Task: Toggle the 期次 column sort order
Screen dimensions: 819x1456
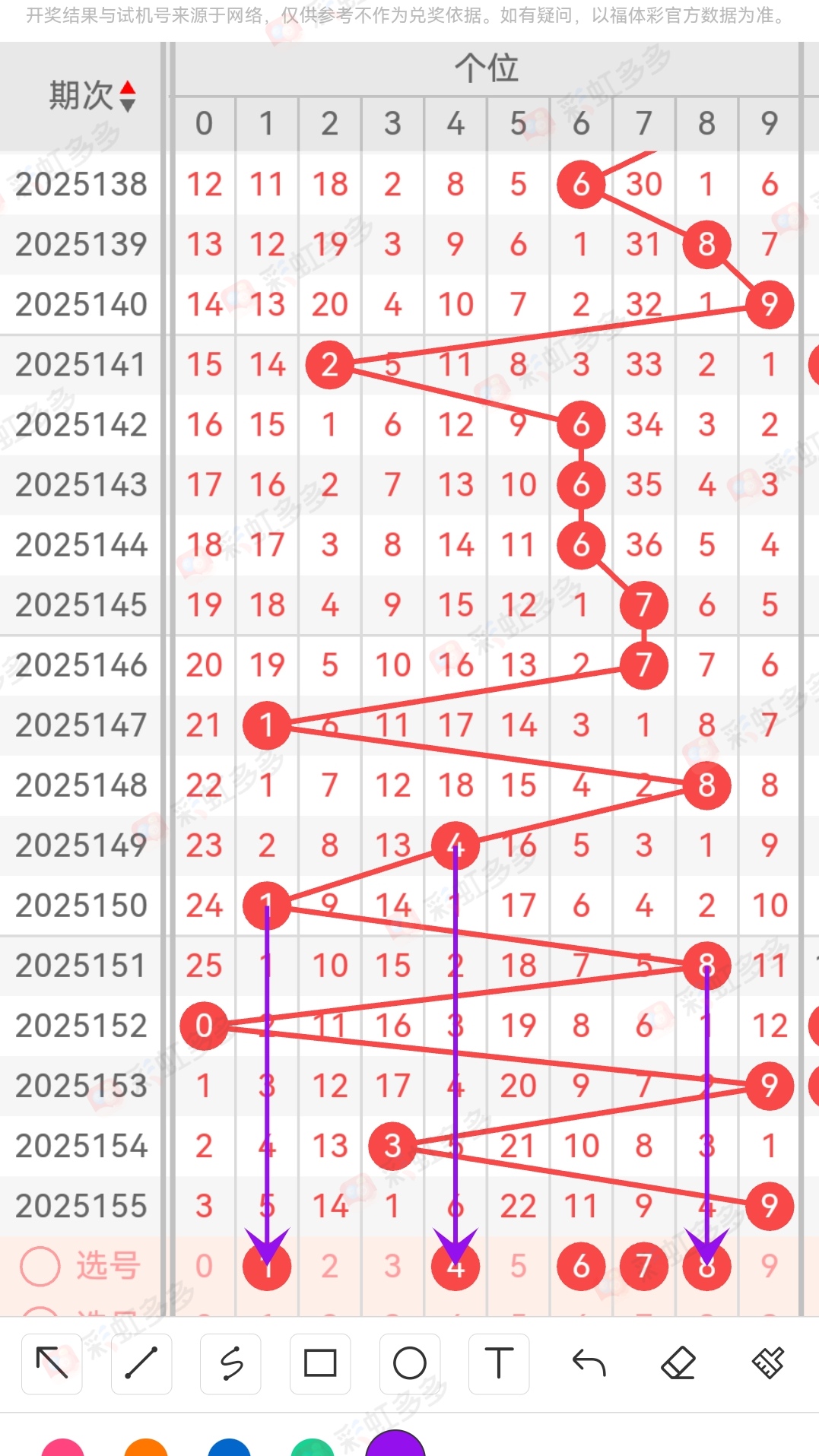Action: [129, 94]
